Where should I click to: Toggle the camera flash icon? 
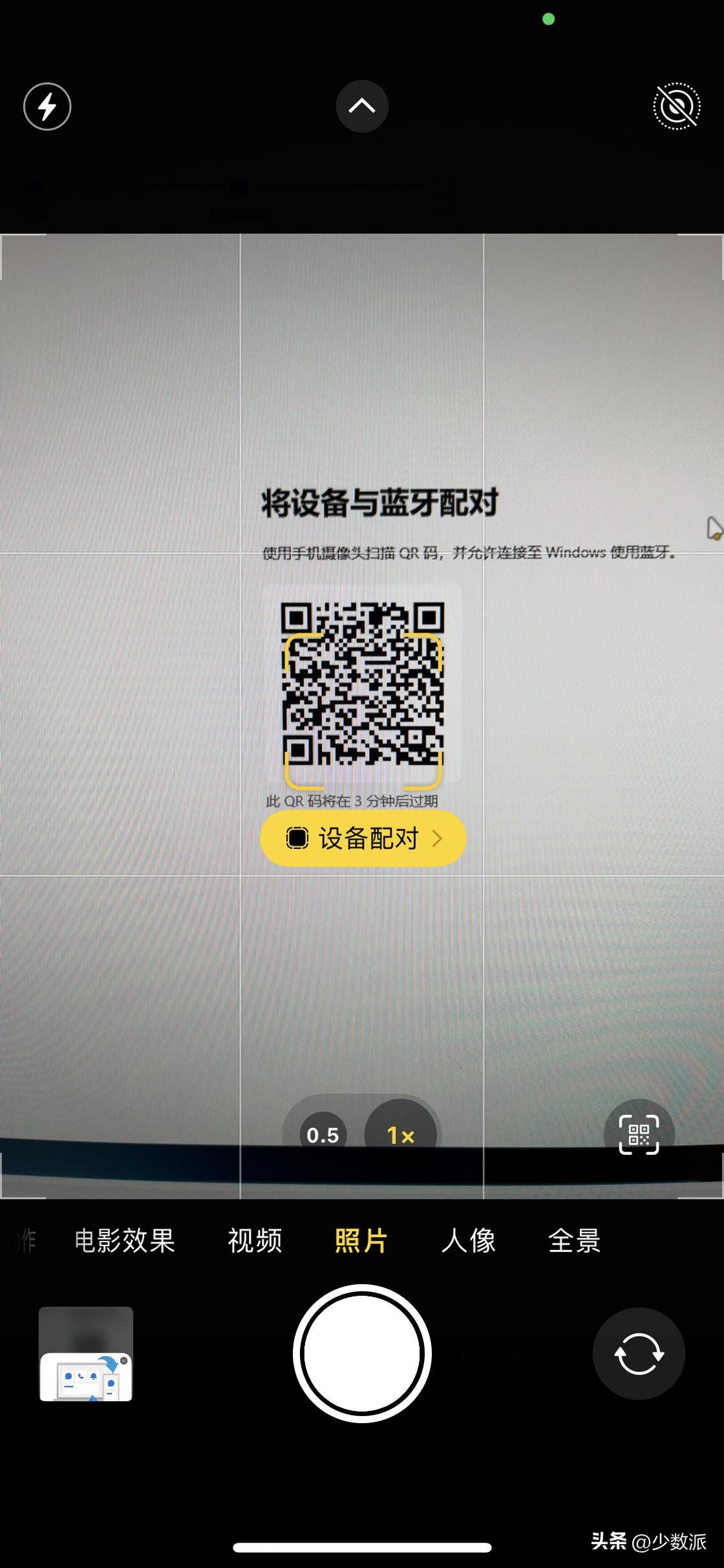(47, 107)
